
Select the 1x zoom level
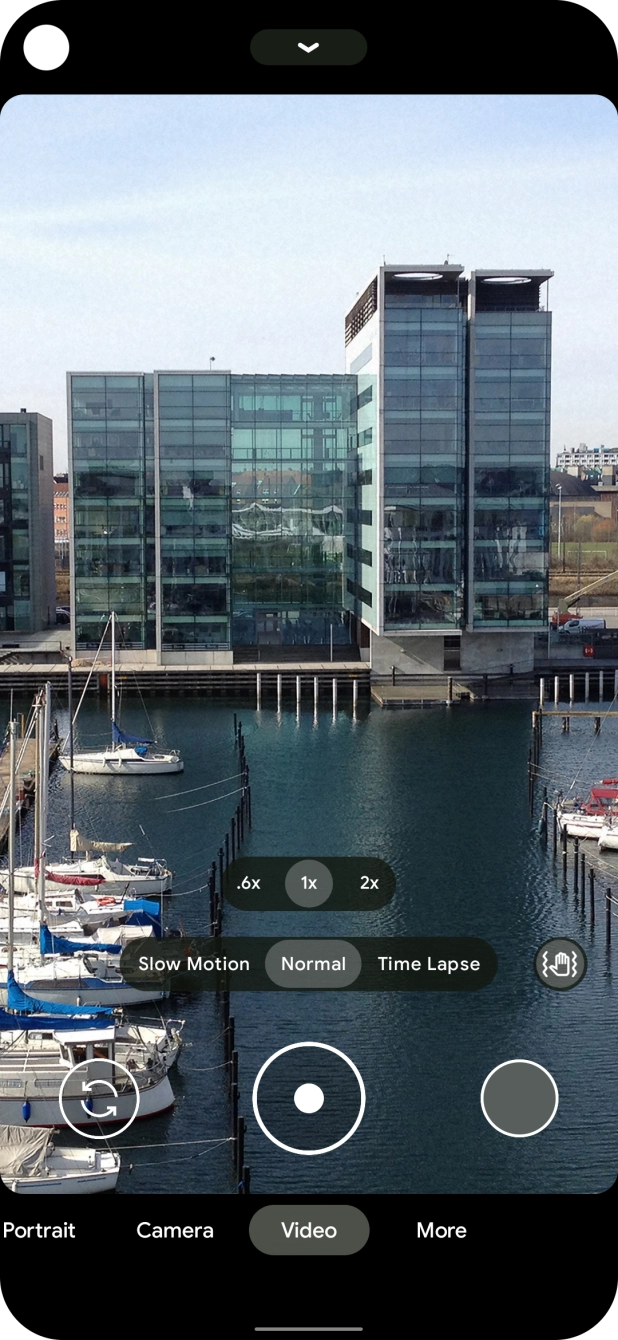[309, 883]
